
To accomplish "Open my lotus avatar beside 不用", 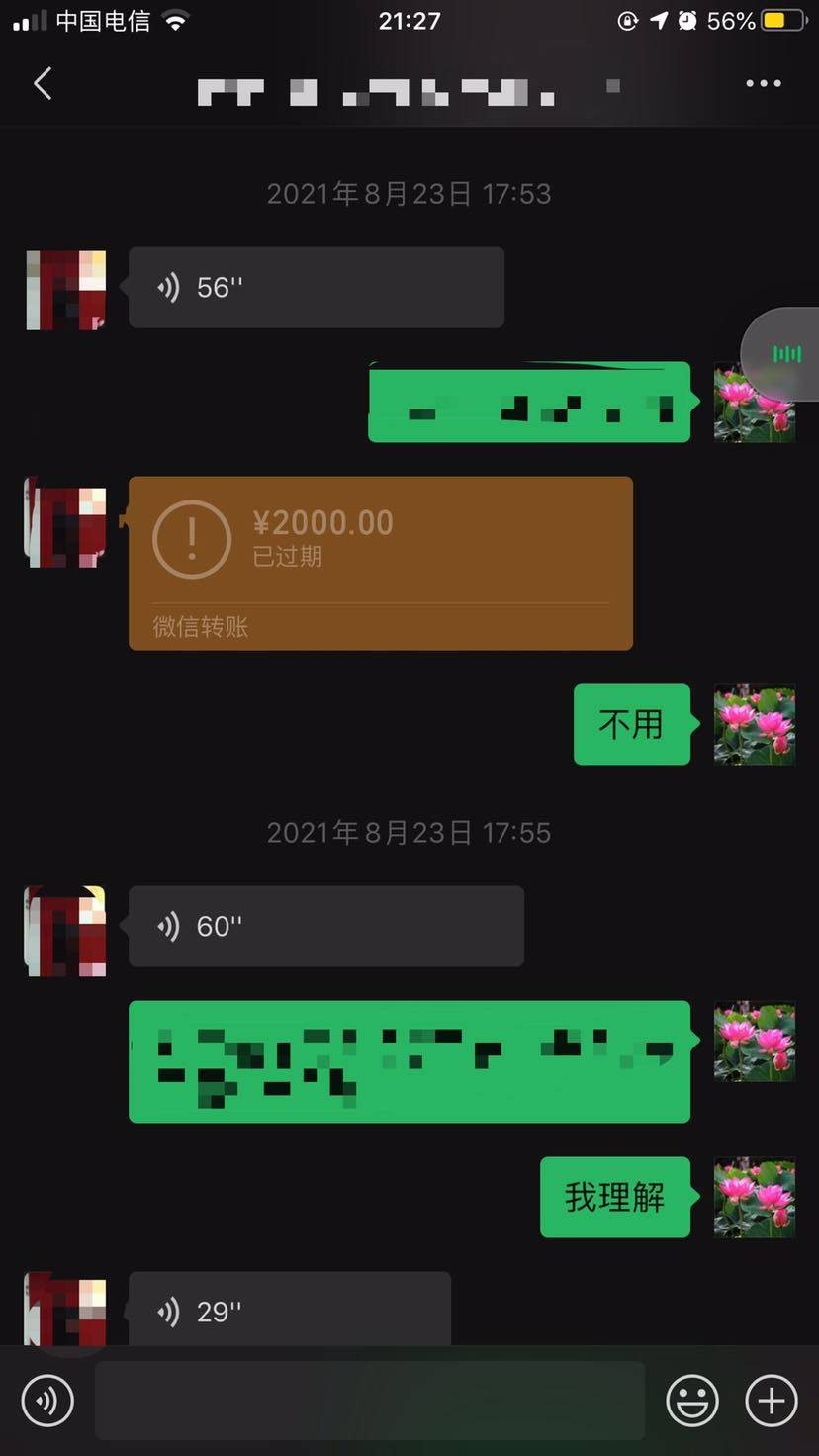I will click(x=754, y=724).
